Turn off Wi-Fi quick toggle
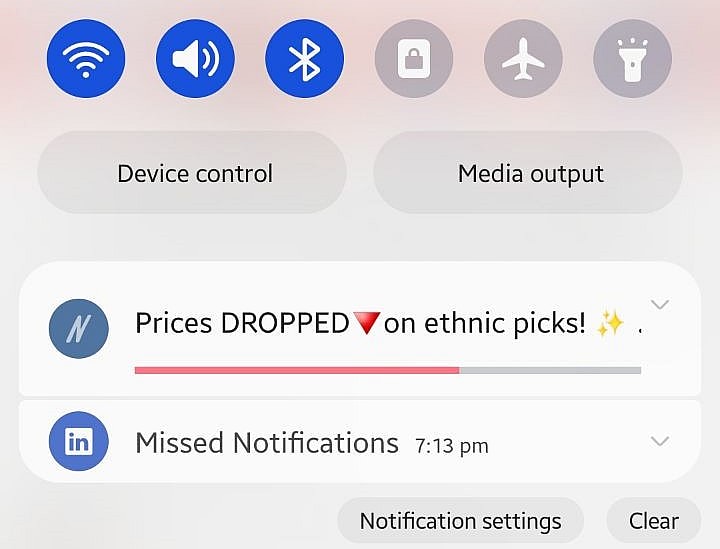The image size is (720, 549). 86,59
